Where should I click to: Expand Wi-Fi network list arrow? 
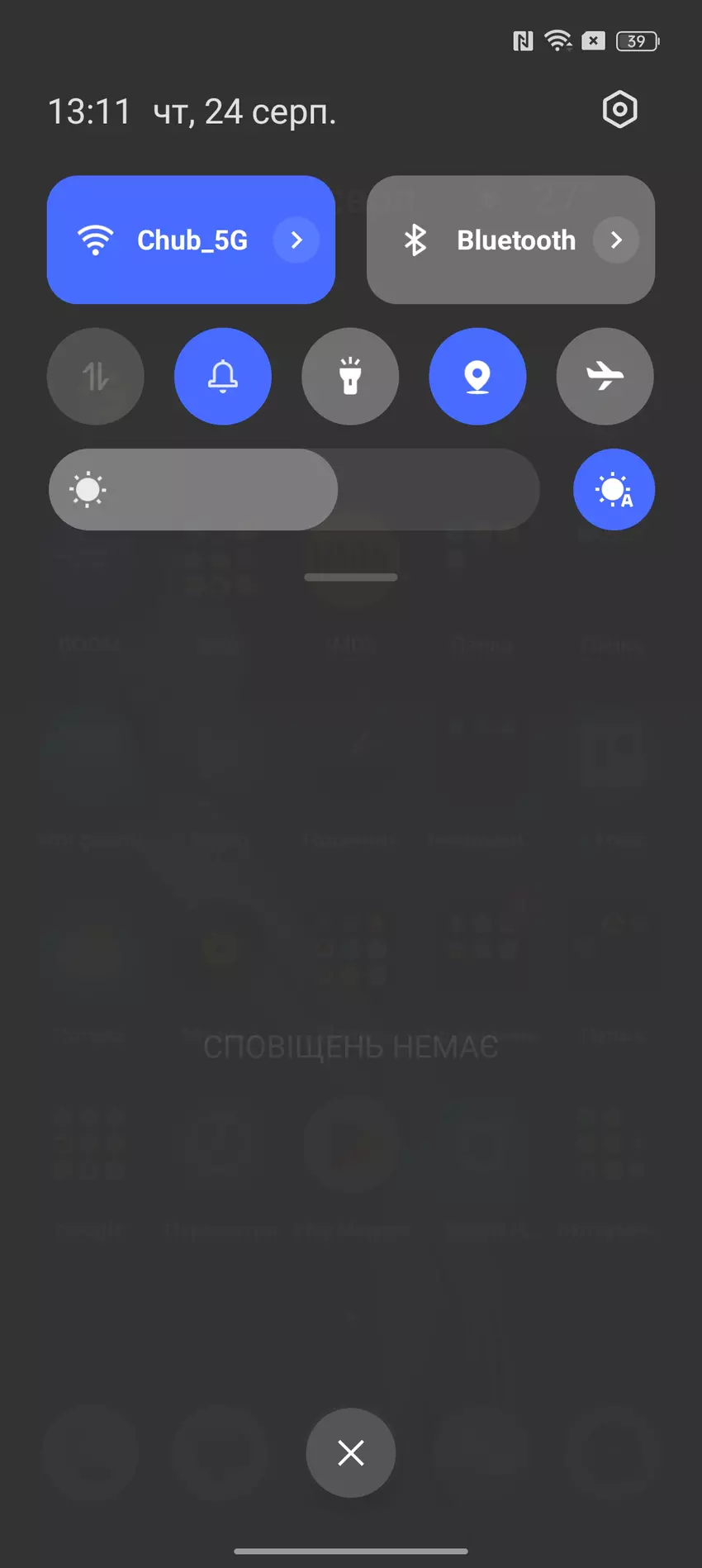pyautogui.click(x=296, y=240)
